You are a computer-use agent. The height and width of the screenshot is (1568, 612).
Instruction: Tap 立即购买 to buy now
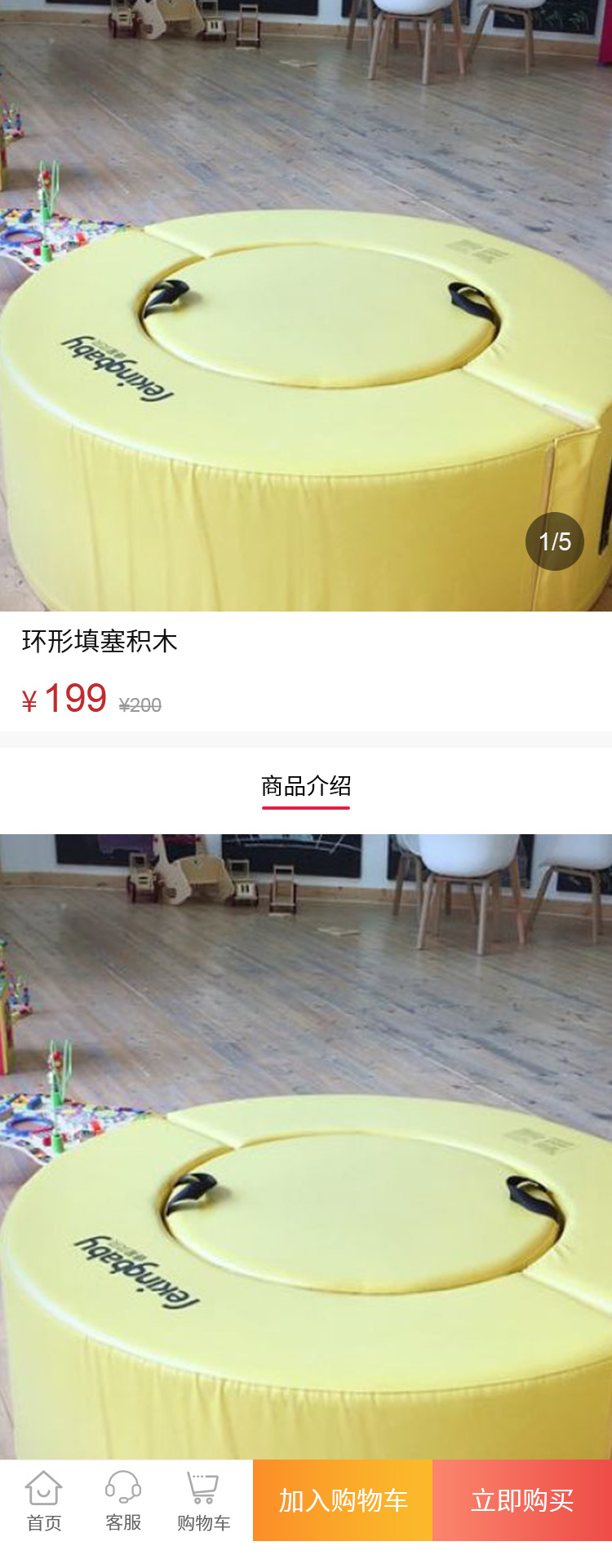pos(522,1500)
